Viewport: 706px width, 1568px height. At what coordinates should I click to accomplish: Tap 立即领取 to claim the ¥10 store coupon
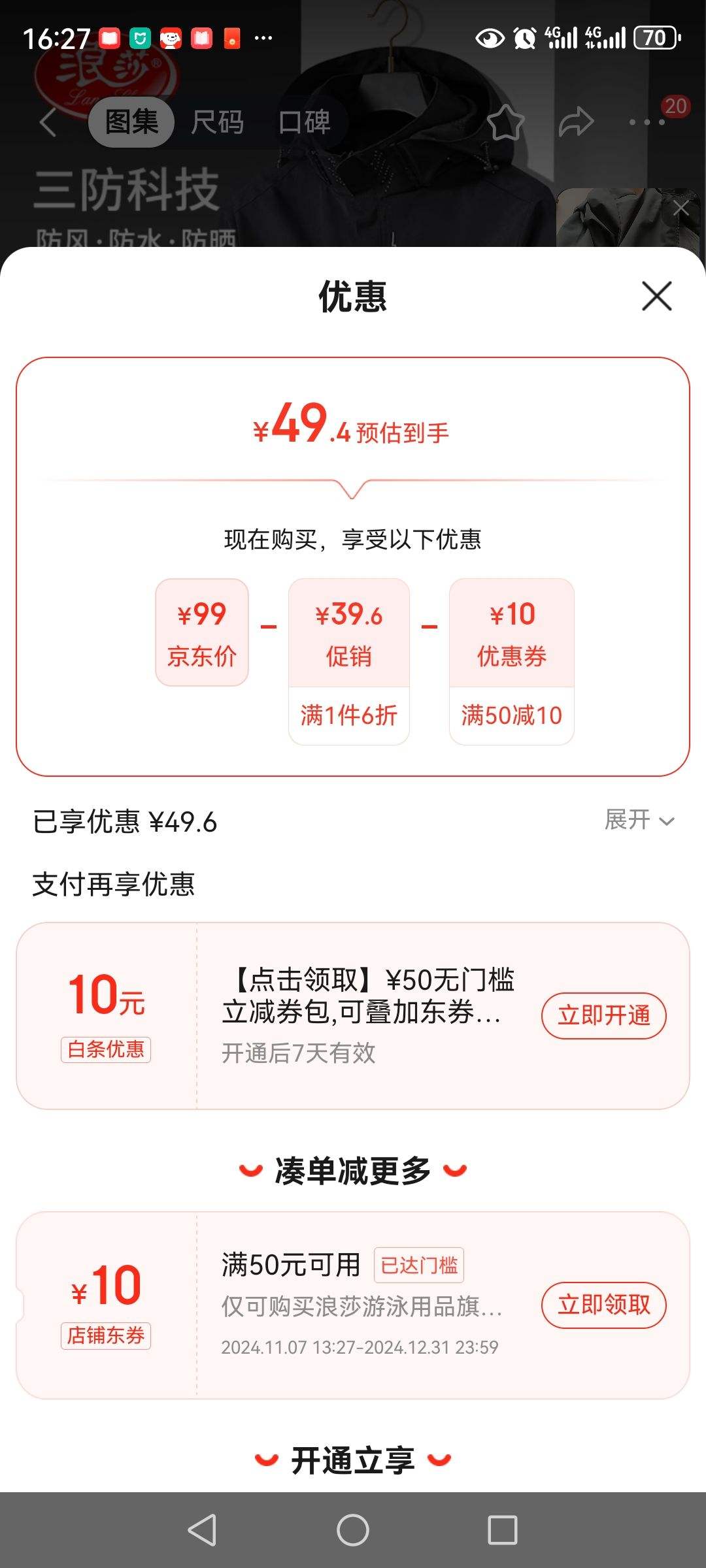[603, 1305]
